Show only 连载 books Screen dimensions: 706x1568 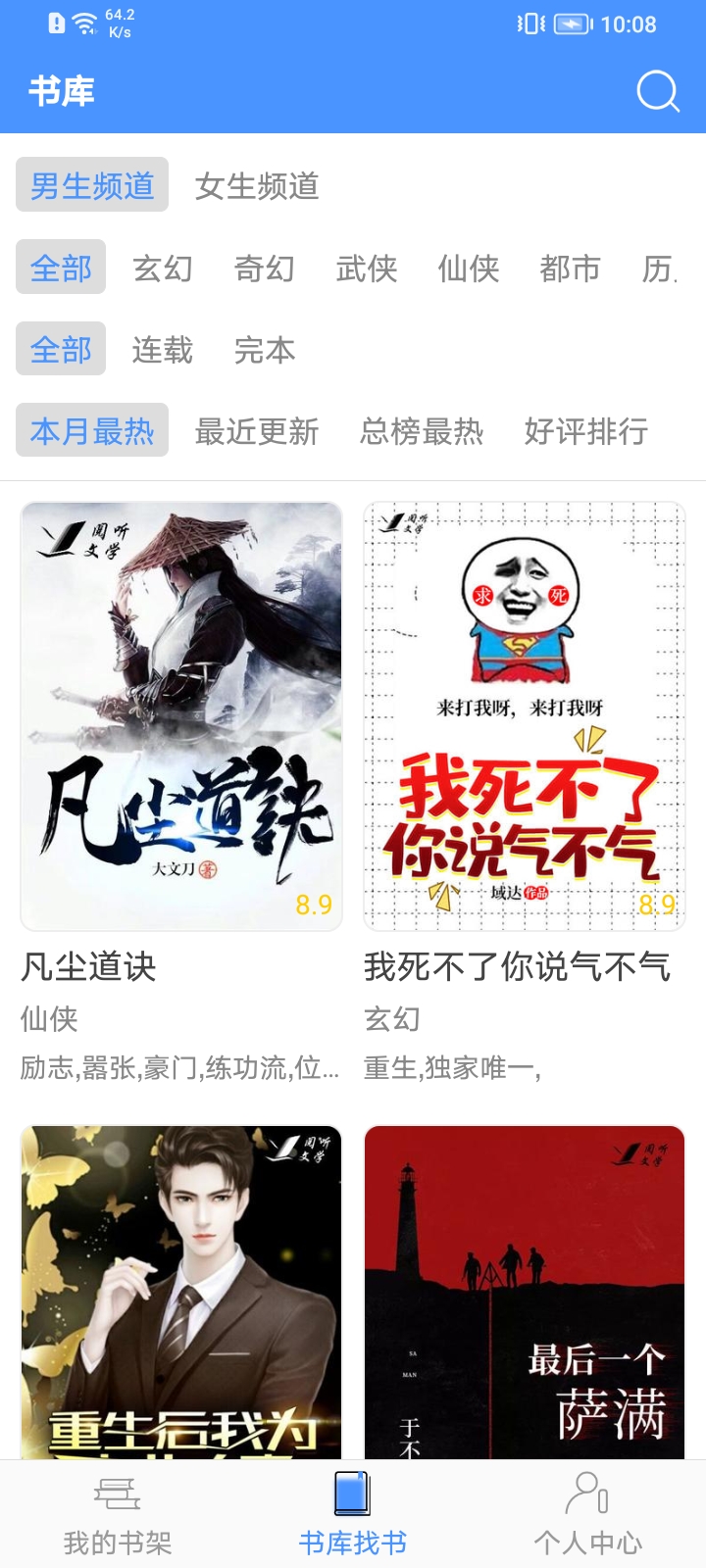tap(163, 349)
